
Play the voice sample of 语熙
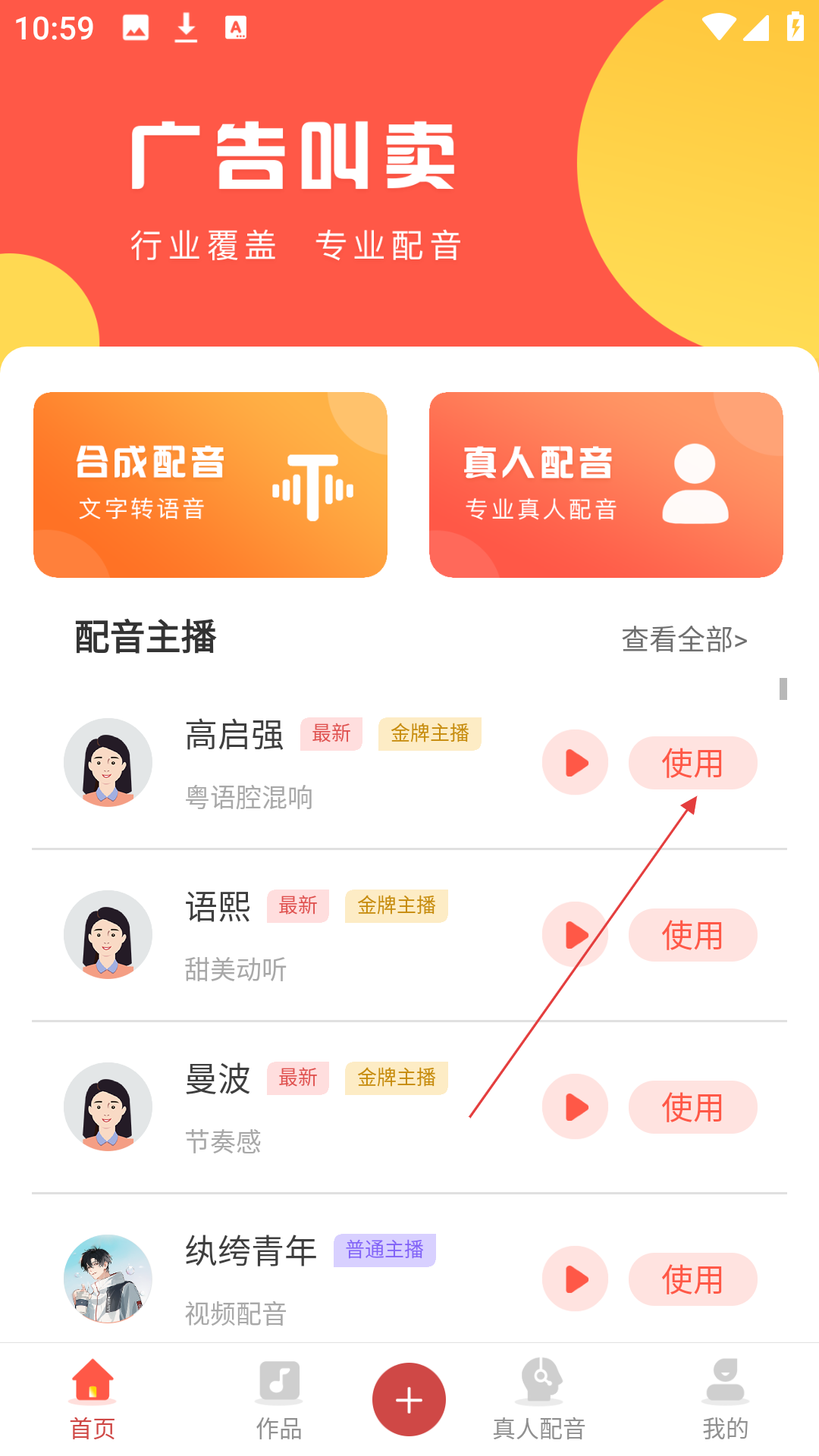click(576, 934)
